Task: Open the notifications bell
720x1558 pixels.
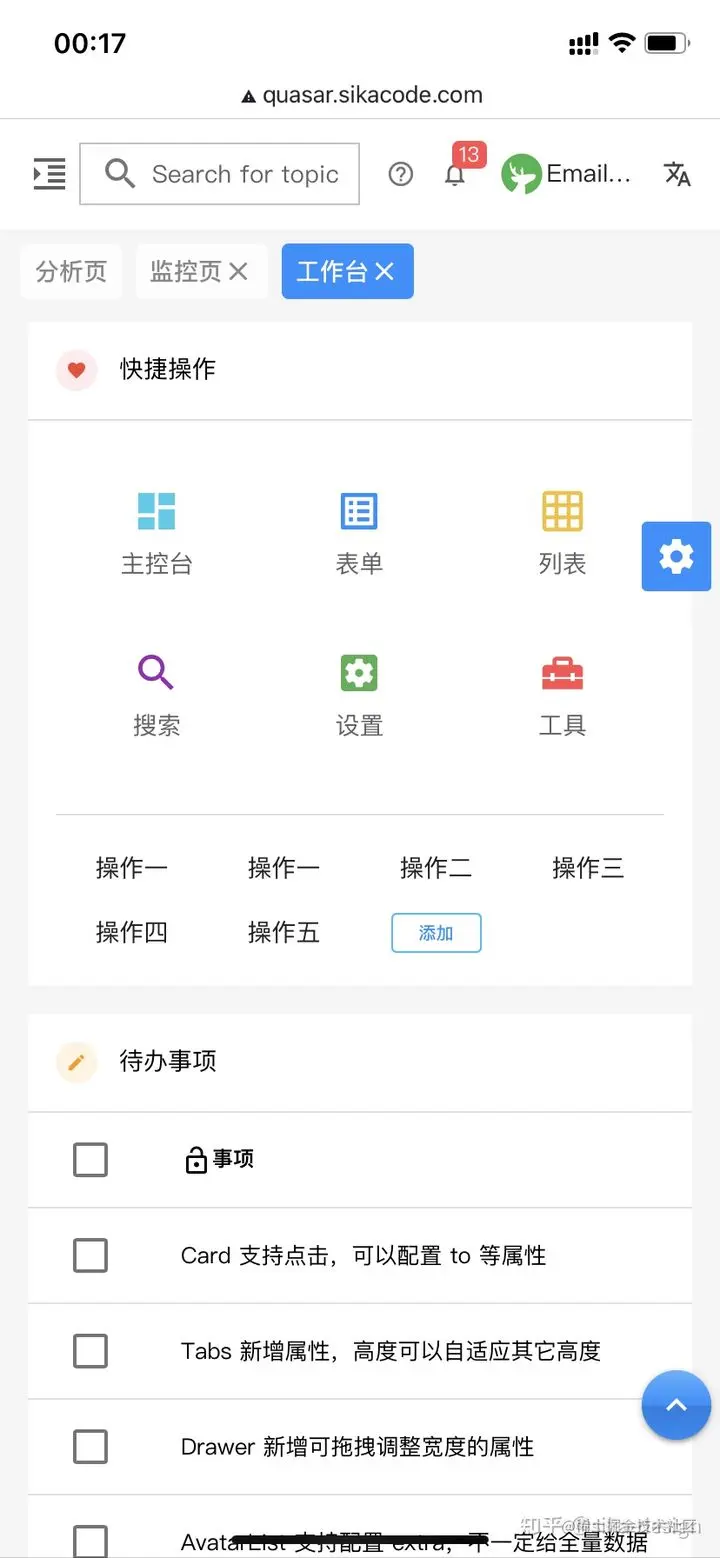Action: tap(455, 175)
